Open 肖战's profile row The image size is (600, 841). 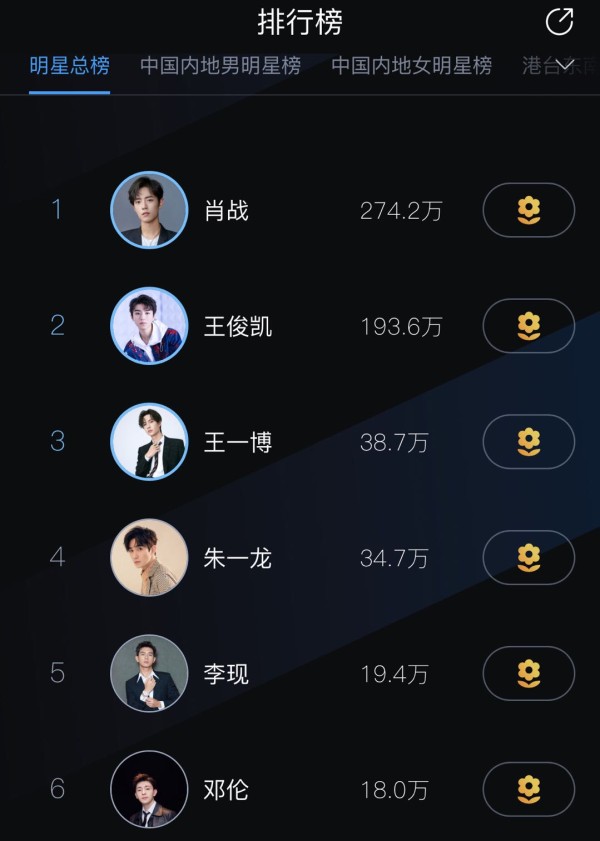click(x=226, y=210)
